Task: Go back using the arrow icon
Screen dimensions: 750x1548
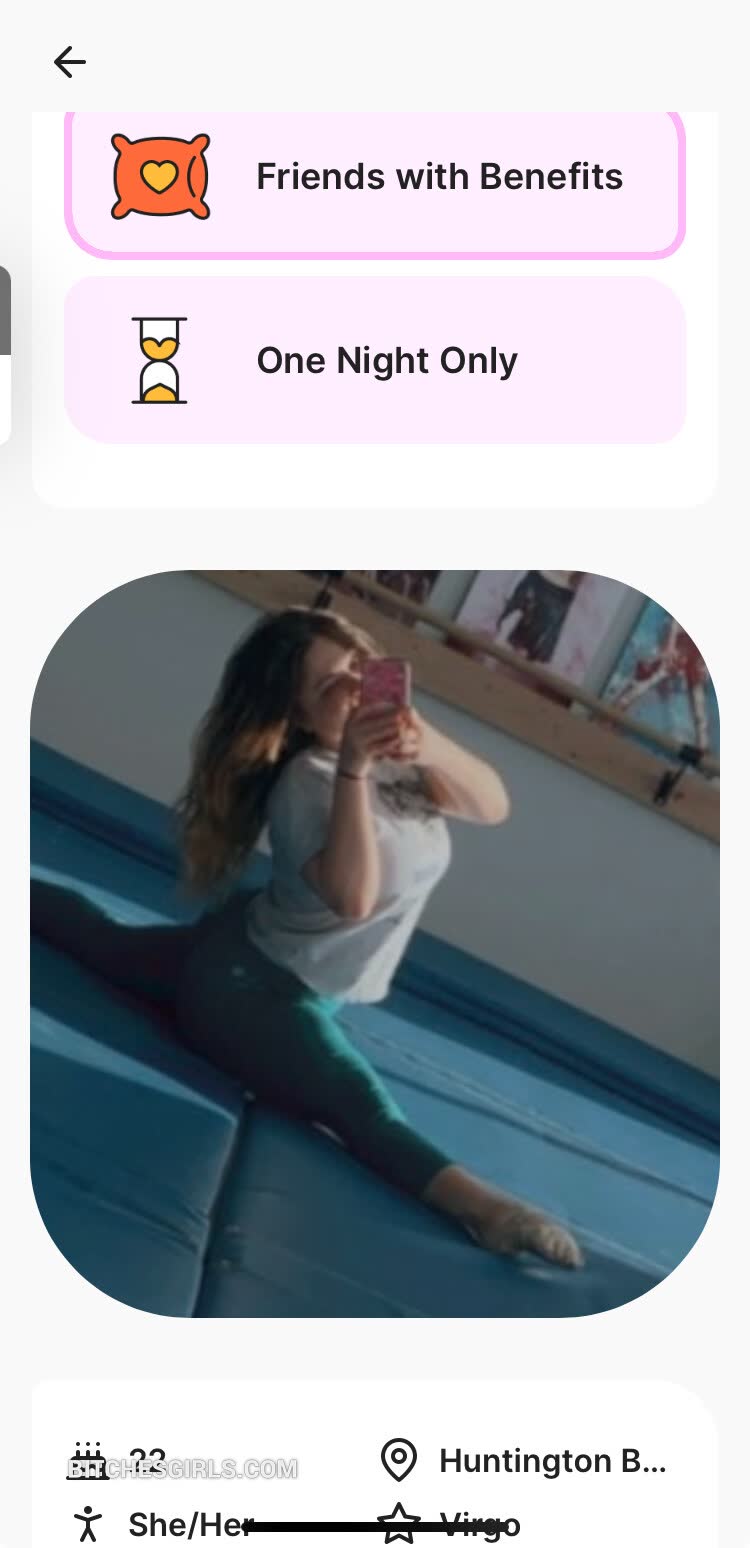Action: pyautogui.click(x=70, y=62)
